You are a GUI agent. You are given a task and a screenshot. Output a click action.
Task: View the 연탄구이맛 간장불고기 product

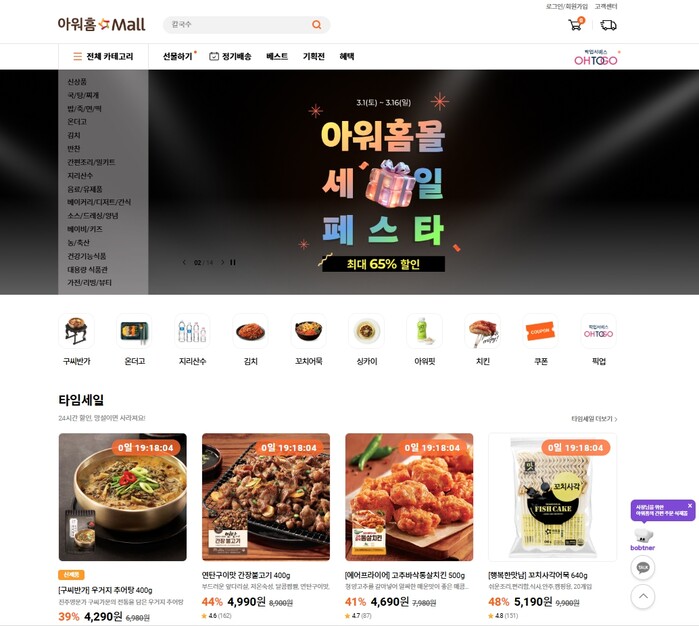coord(265,497)
